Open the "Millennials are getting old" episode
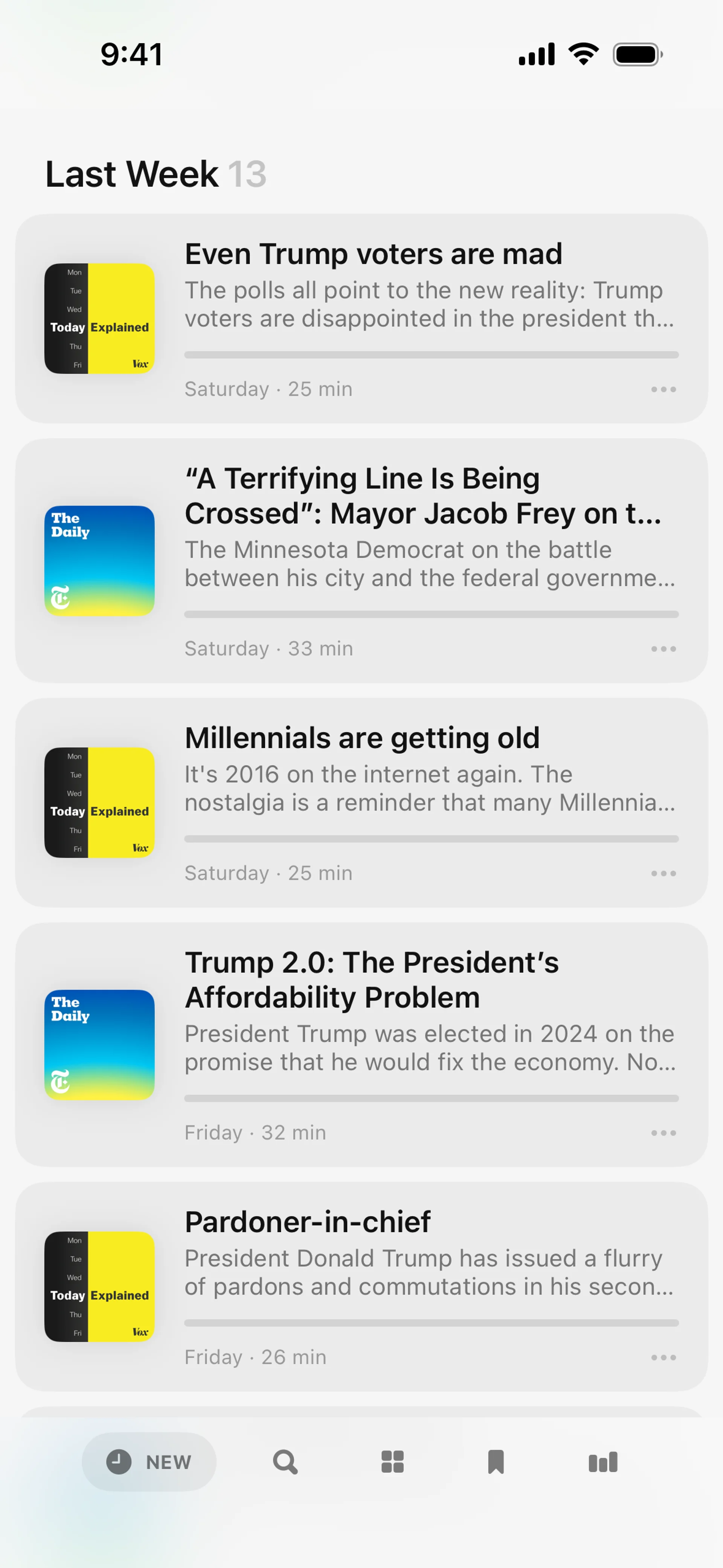The image size is (723, 1568). 362,738
